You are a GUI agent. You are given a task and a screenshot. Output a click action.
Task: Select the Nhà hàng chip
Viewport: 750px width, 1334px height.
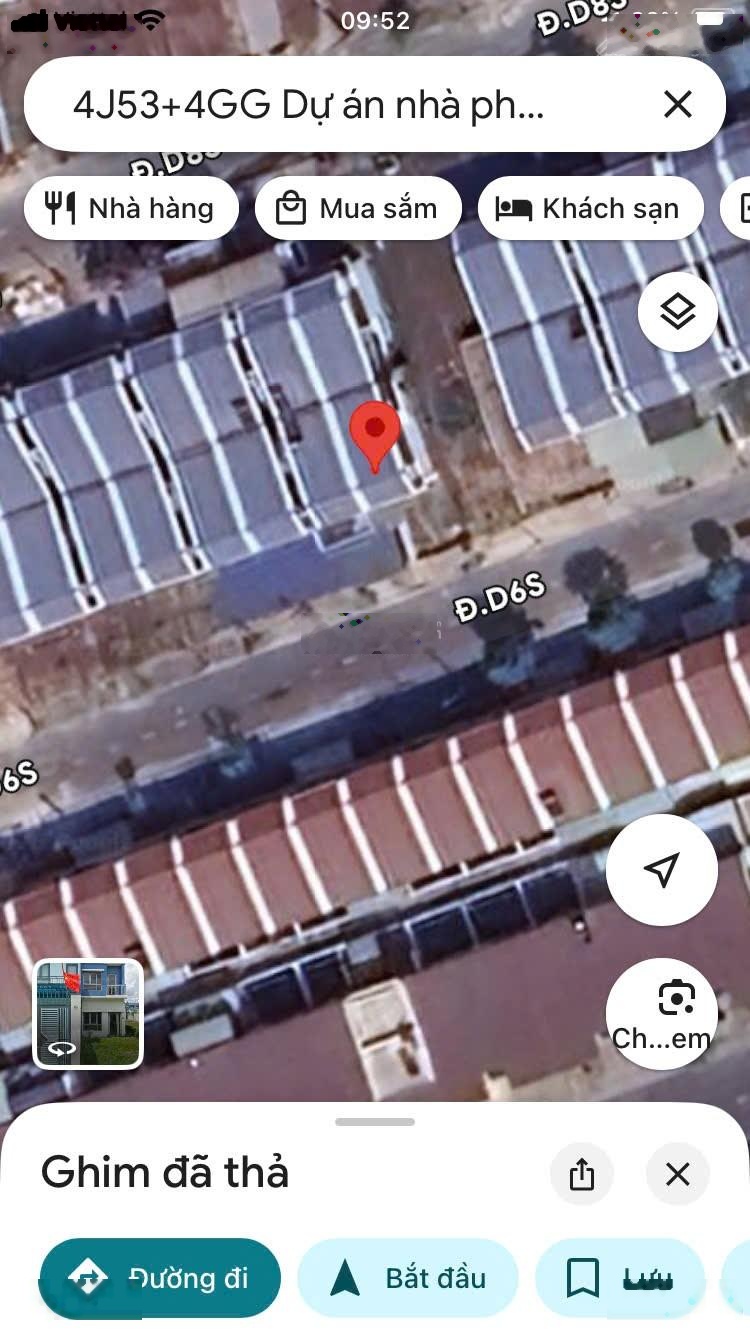click(131, 208)
